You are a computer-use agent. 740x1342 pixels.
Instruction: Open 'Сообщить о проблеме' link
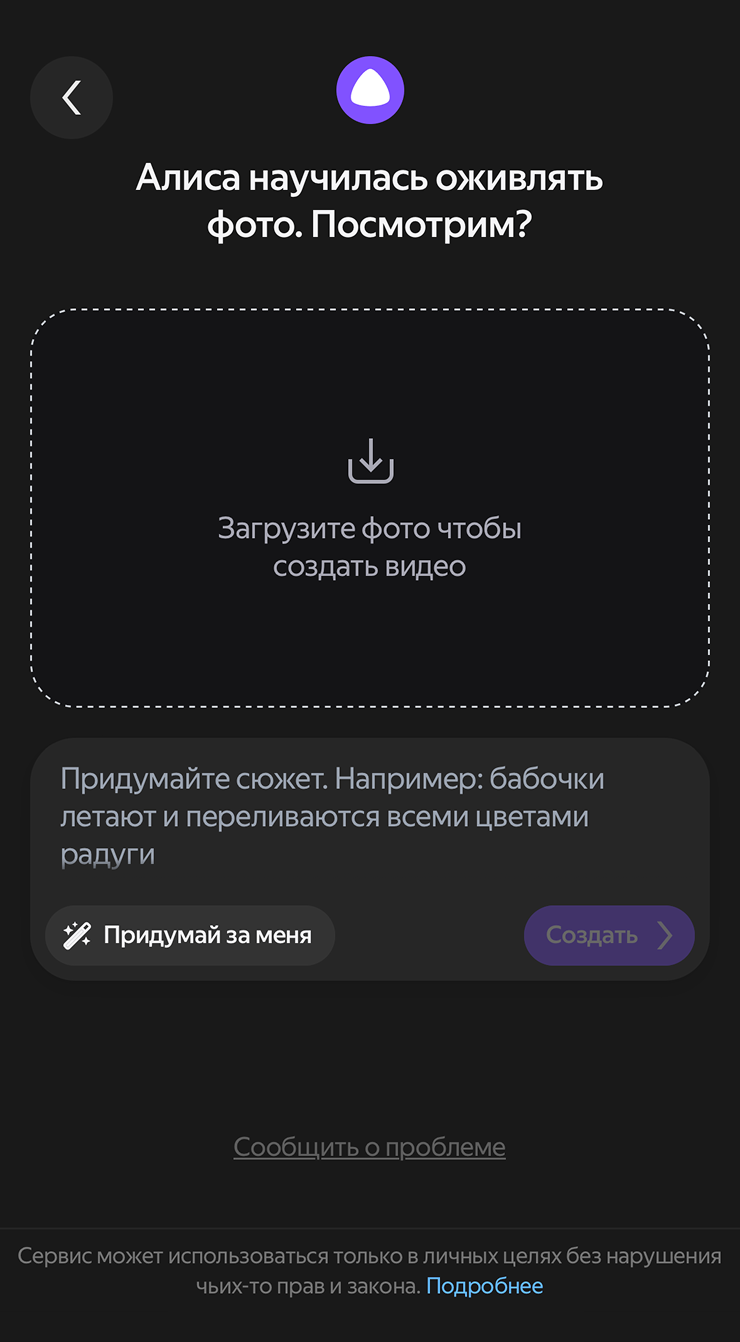[x=370, y=1147]
